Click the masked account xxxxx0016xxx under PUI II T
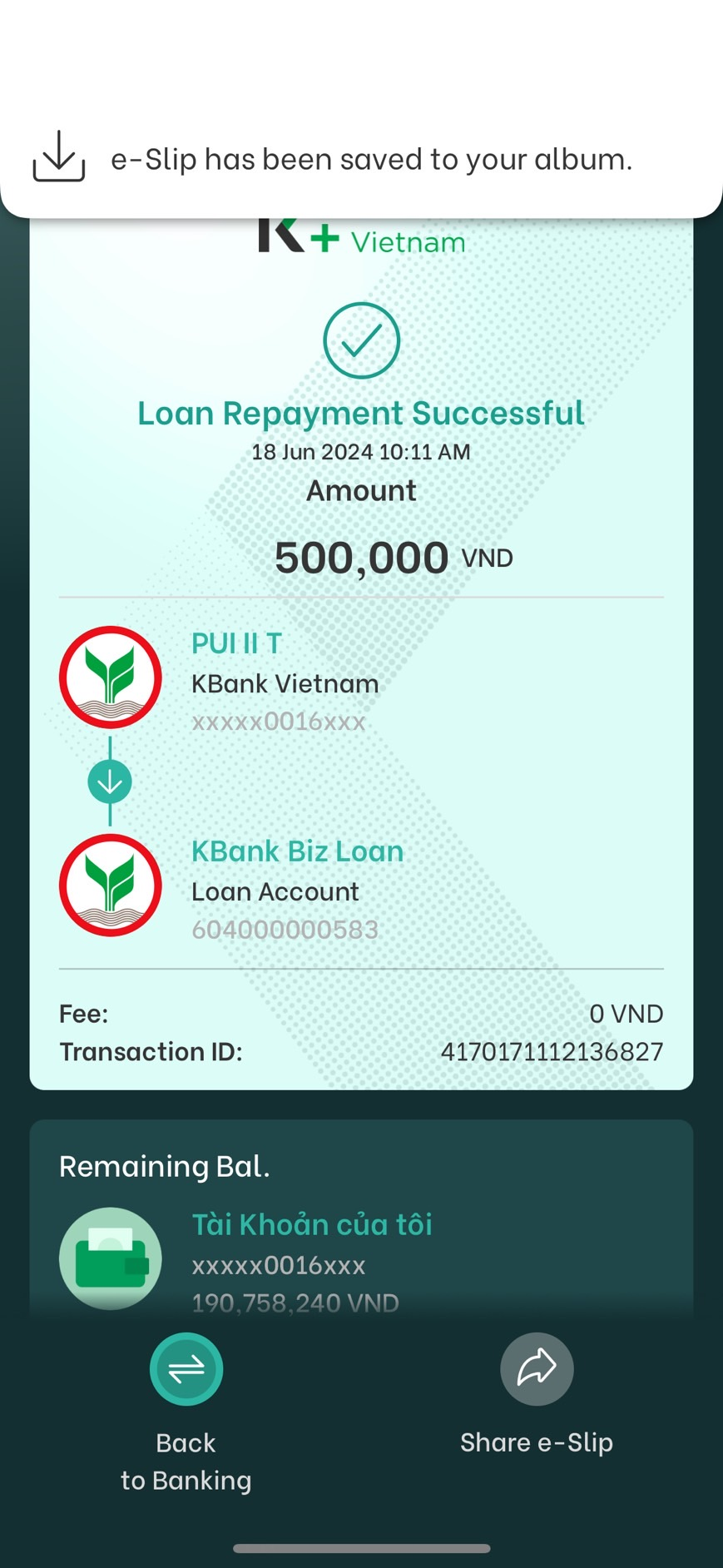723x1568 pixels. coord(278,722)
